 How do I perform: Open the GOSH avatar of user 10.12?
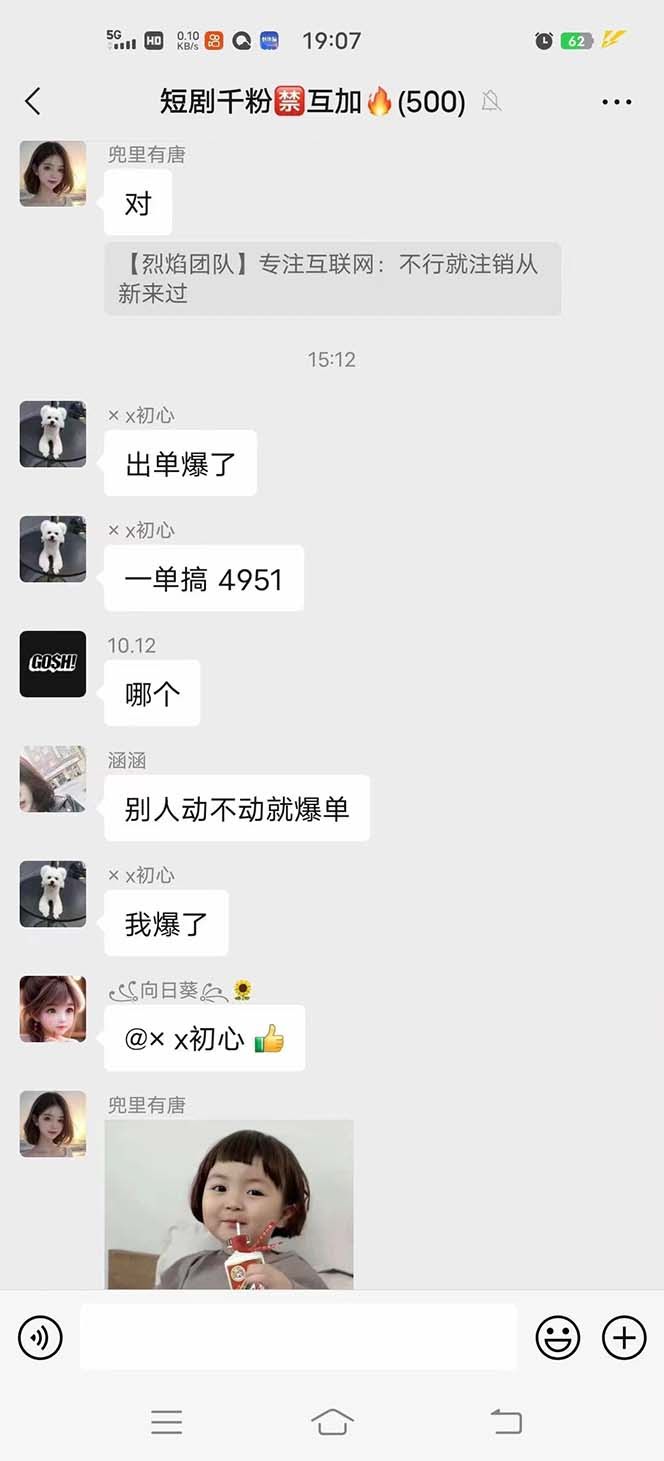point(53,664)
